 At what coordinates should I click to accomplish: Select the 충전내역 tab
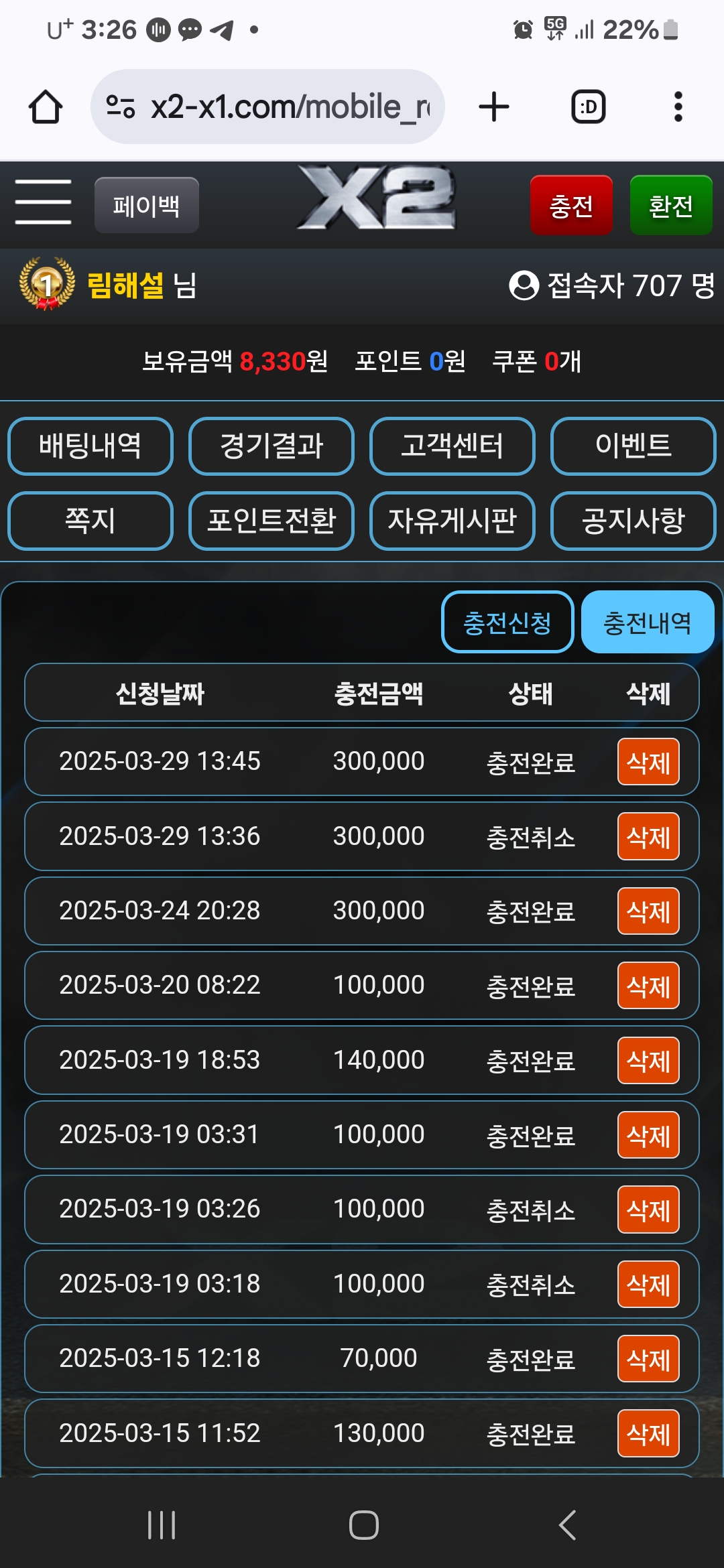point(647,623)
